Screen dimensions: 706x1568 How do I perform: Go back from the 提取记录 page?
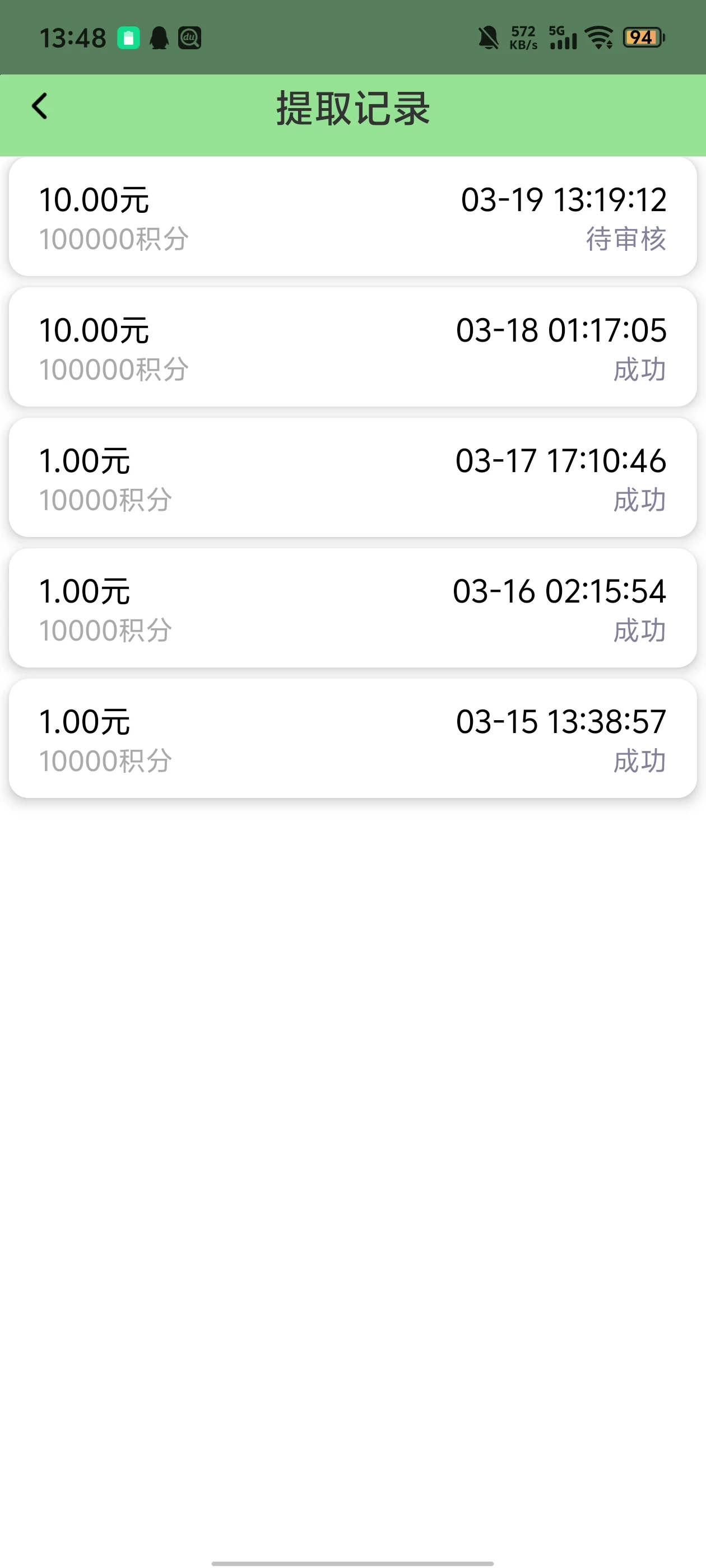click(x=40, y=106)
